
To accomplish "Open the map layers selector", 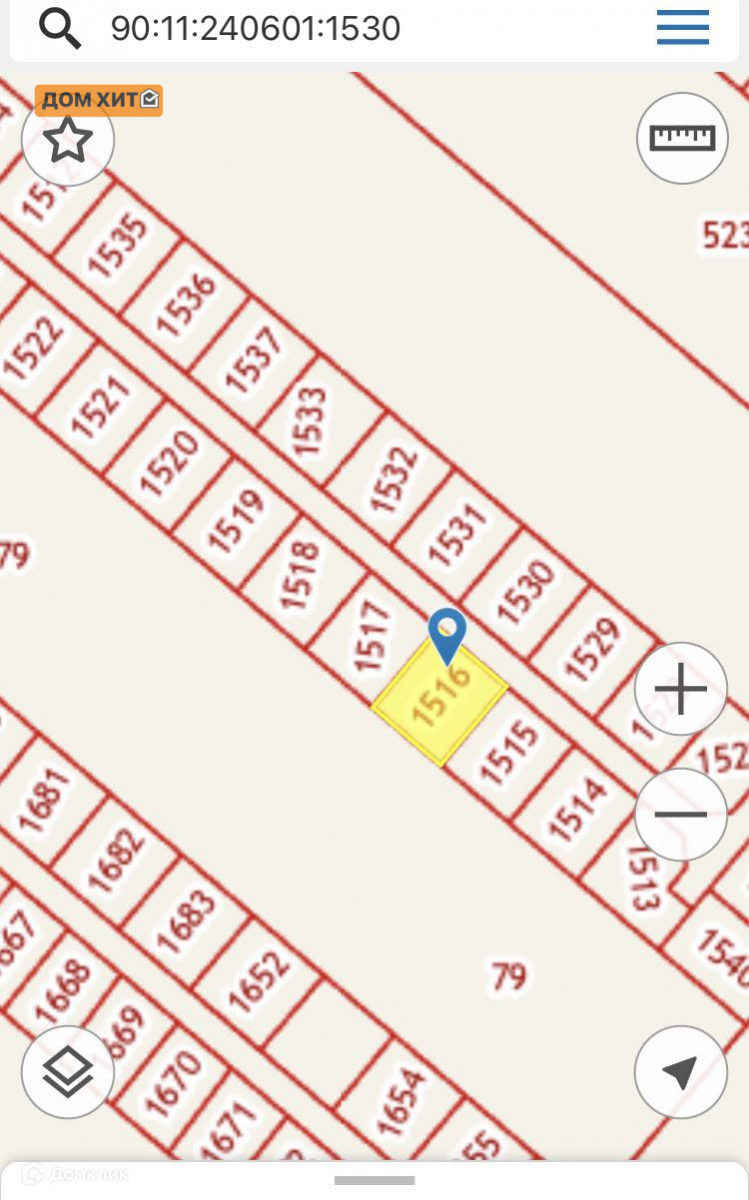I will [x=68, y=1072].
